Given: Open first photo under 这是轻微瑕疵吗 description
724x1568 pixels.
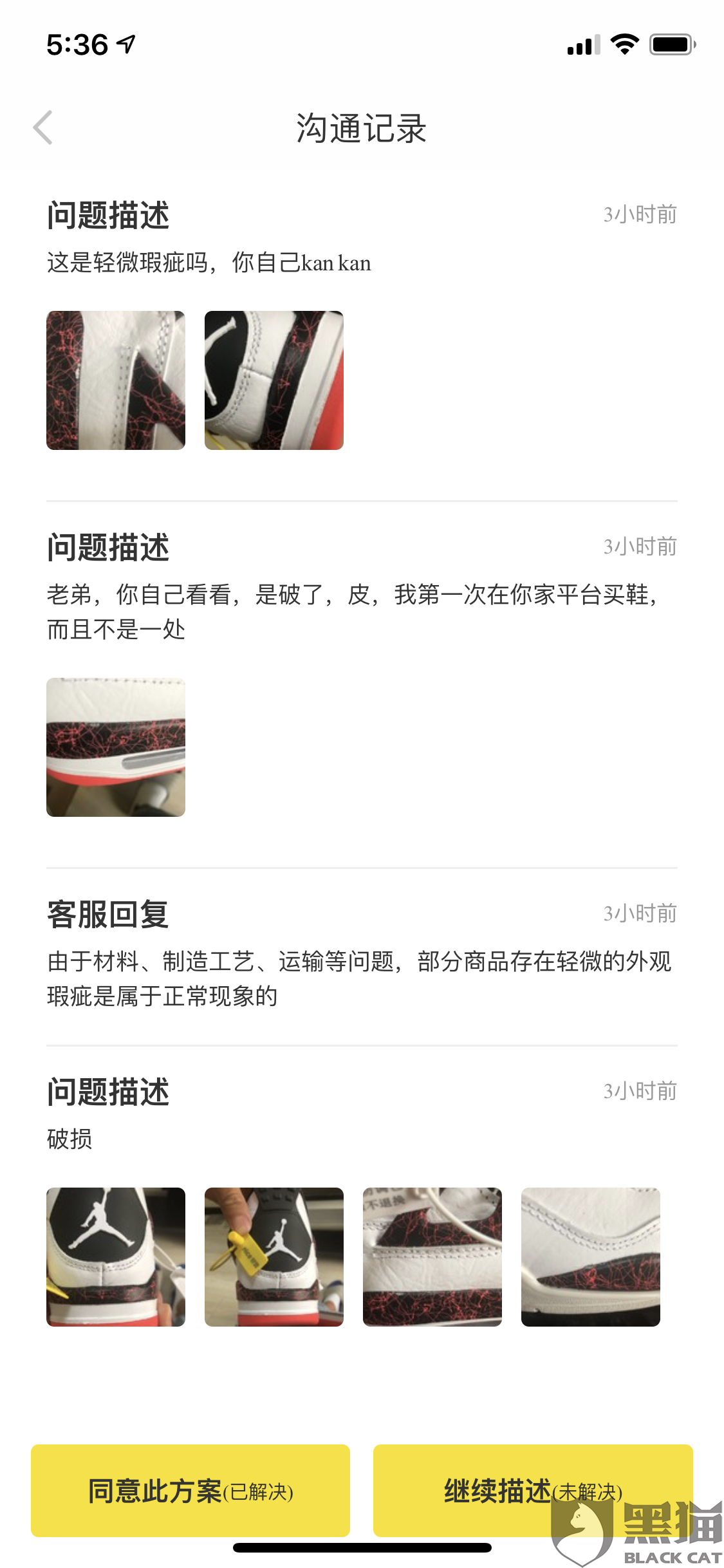Looking at the screenshot, I should click(x=116, y=380).
